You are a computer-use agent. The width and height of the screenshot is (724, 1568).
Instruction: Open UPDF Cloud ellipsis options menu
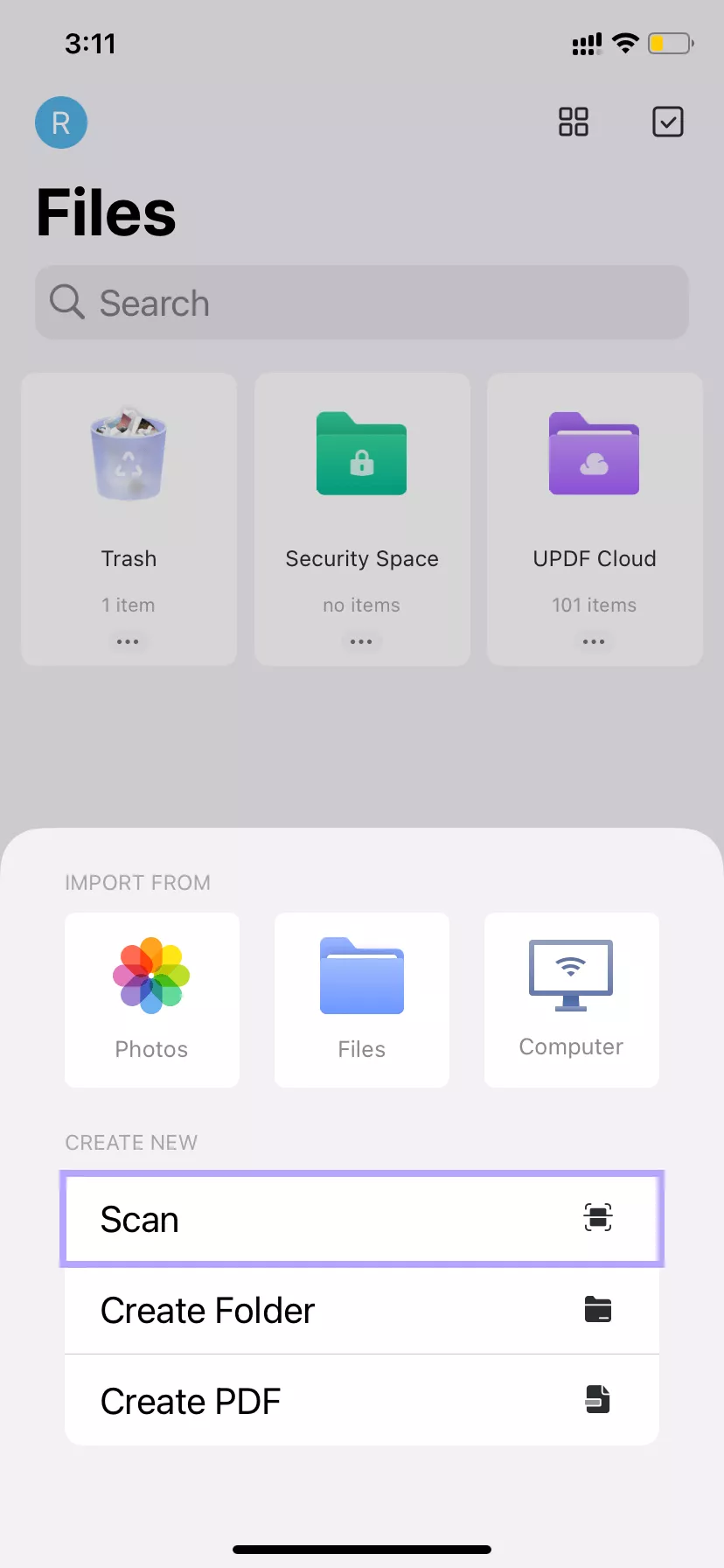[594, 641]
